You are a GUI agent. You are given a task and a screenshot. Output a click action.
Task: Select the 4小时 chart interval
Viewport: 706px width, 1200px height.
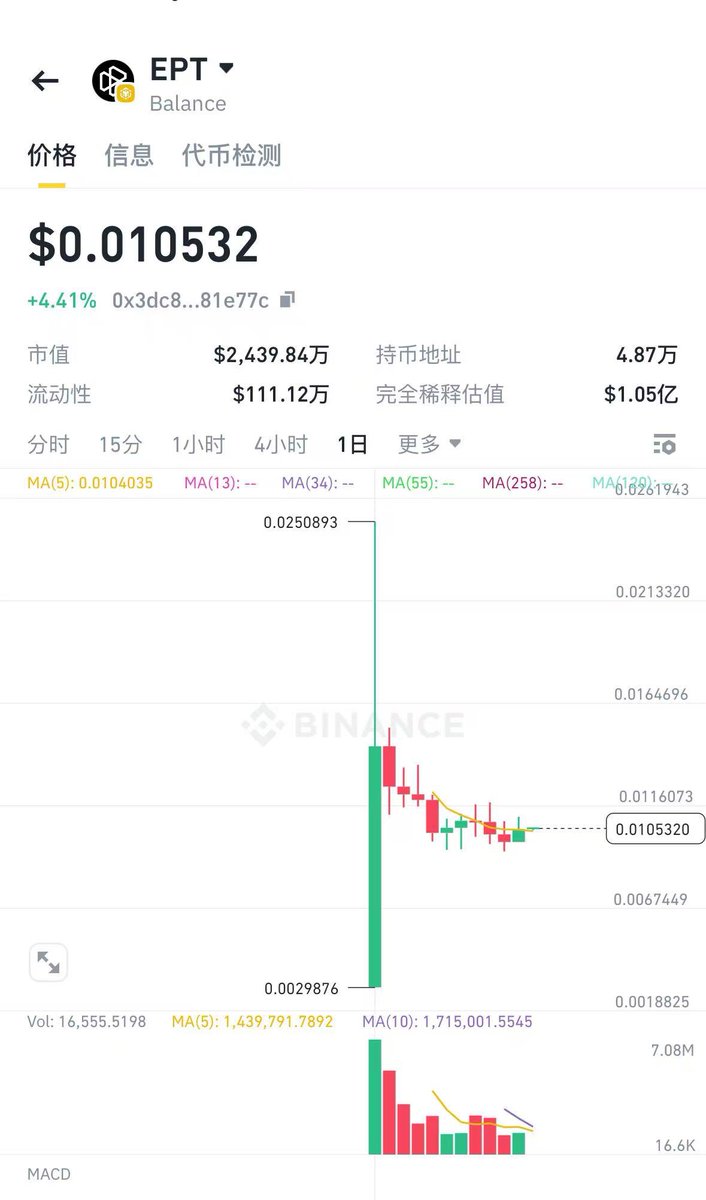pyautogui.click(x=281, y=444)
